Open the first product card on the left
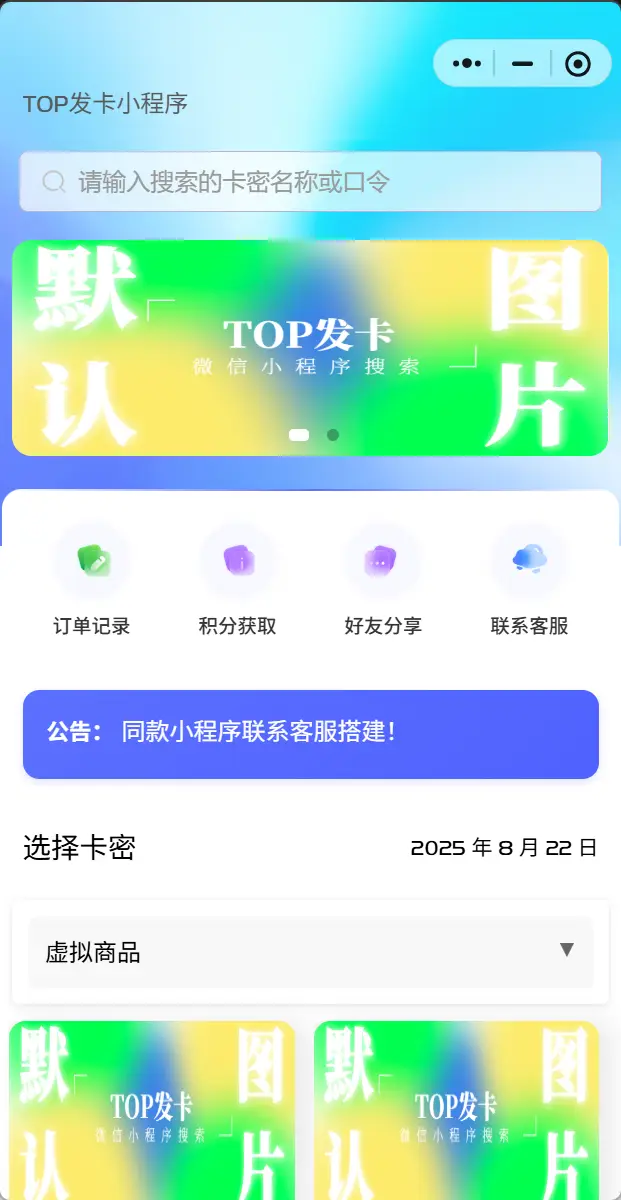 (152, 1110)
